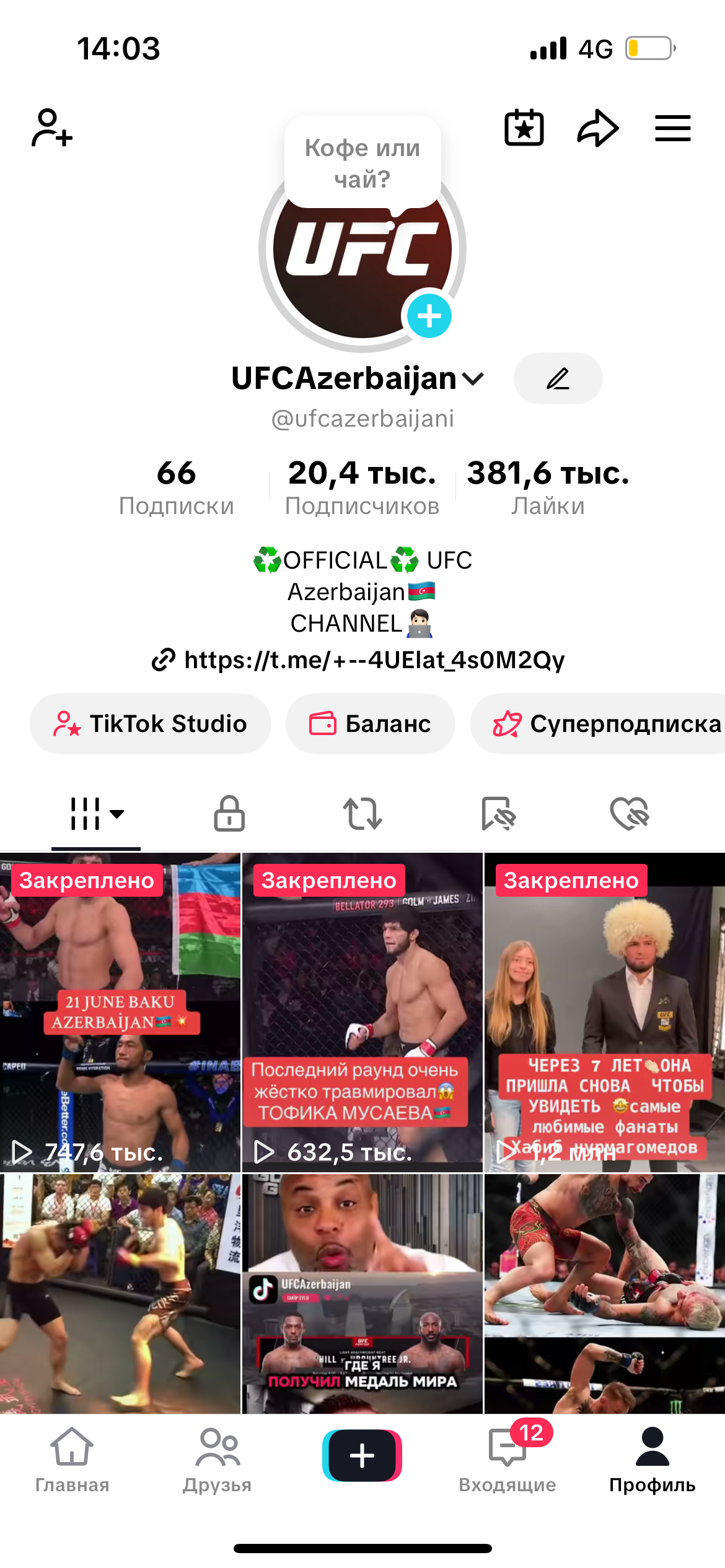Open the Баланс wallet button
Viewport: 725px width, 1568px height.
370,723
